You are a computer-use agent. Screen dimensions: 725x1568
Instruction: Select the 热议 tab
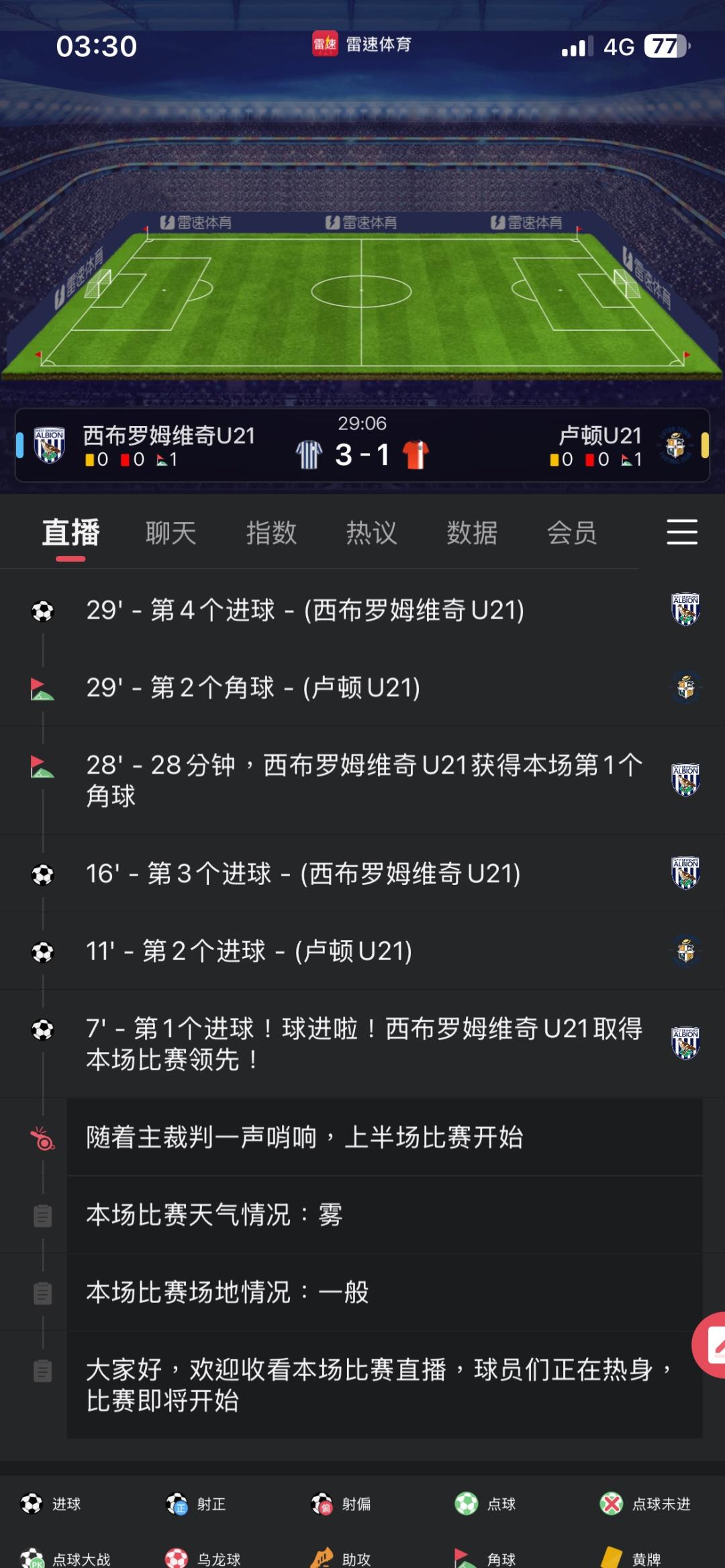coord(371,533)
